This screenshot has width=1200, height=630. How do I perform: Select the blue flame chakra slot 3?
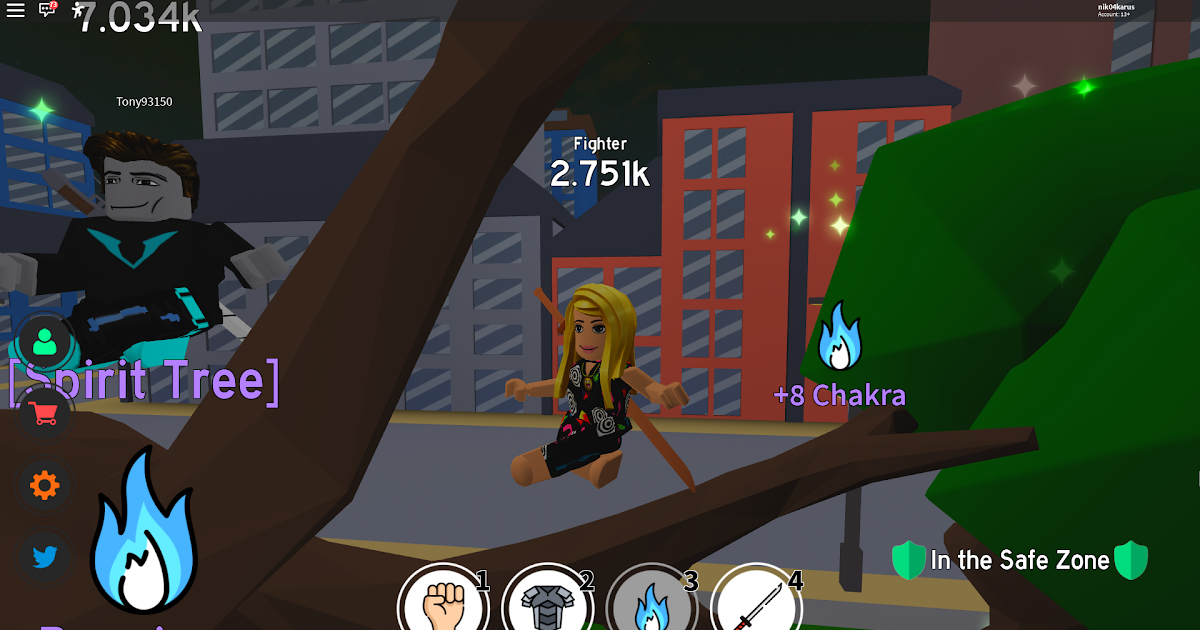click(x=652, y=604)
